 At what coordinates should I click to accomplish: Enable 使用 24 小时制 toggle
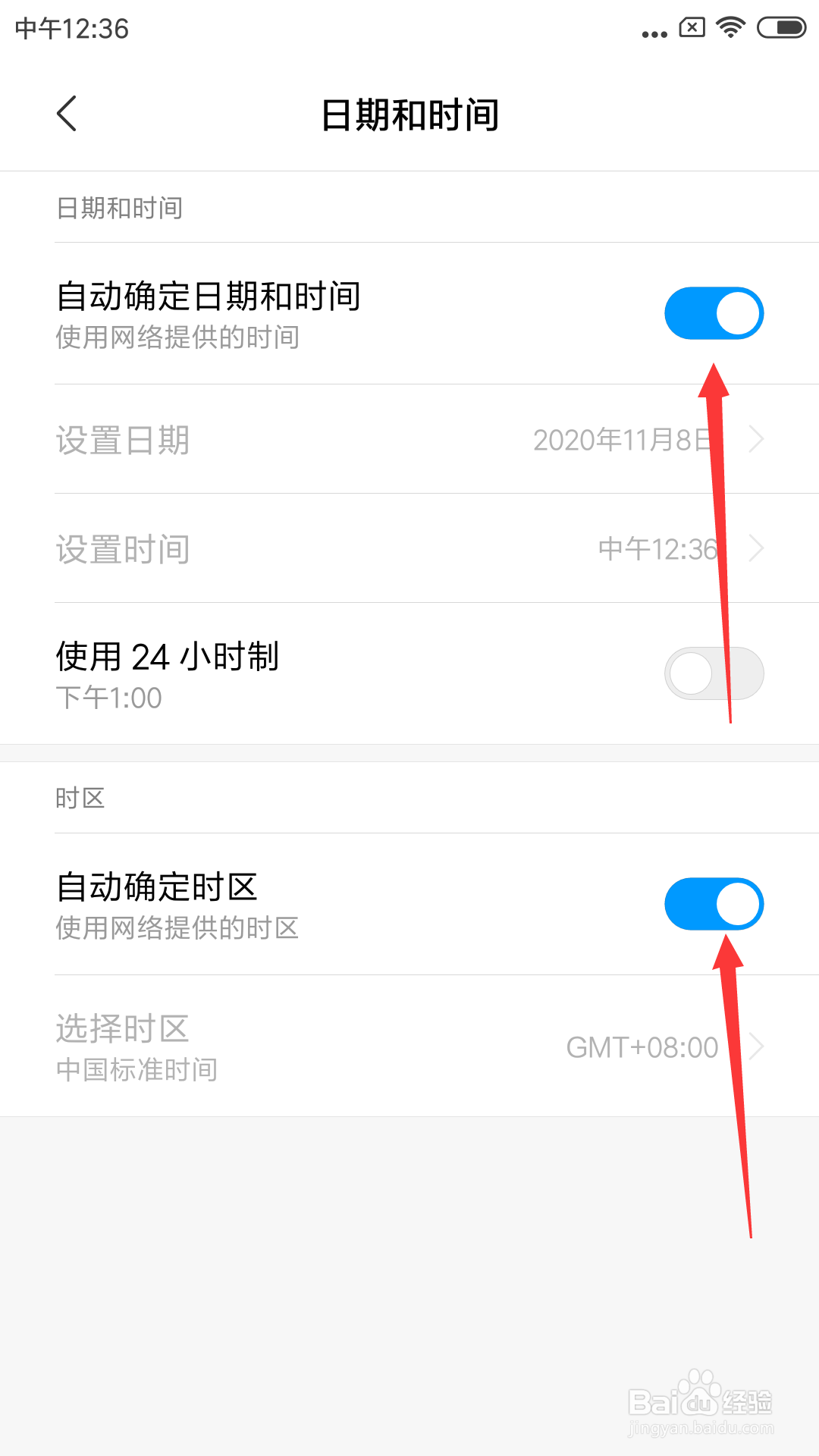point(714,673)
